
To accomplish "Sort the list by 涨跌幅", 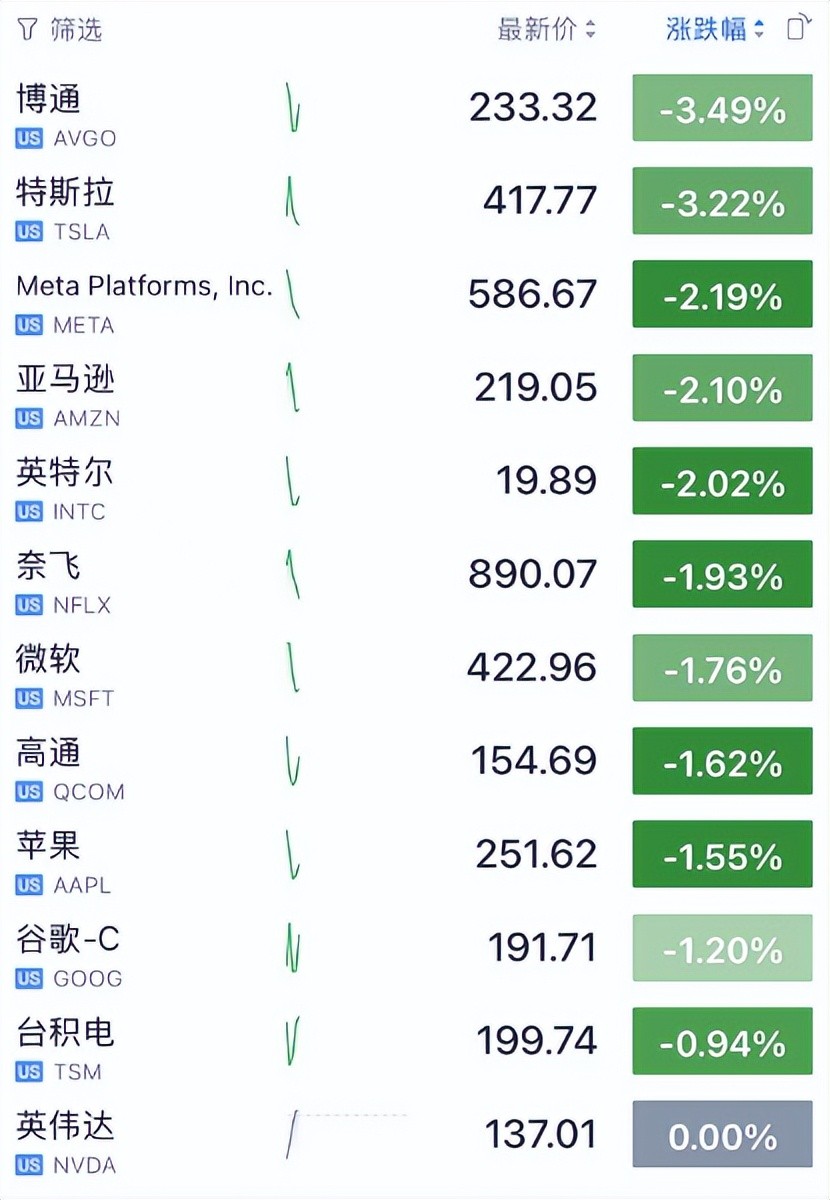I will (x=715, y=30).
